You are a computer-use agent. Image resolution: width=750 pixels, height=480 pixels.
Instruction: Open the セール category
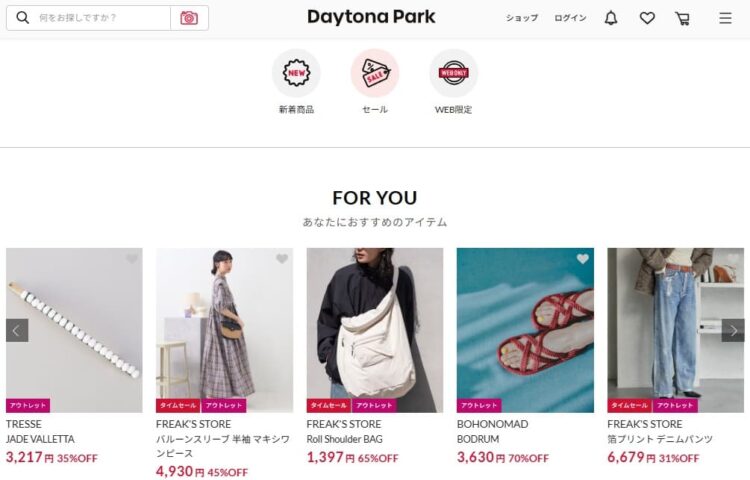tap(374, 74)
